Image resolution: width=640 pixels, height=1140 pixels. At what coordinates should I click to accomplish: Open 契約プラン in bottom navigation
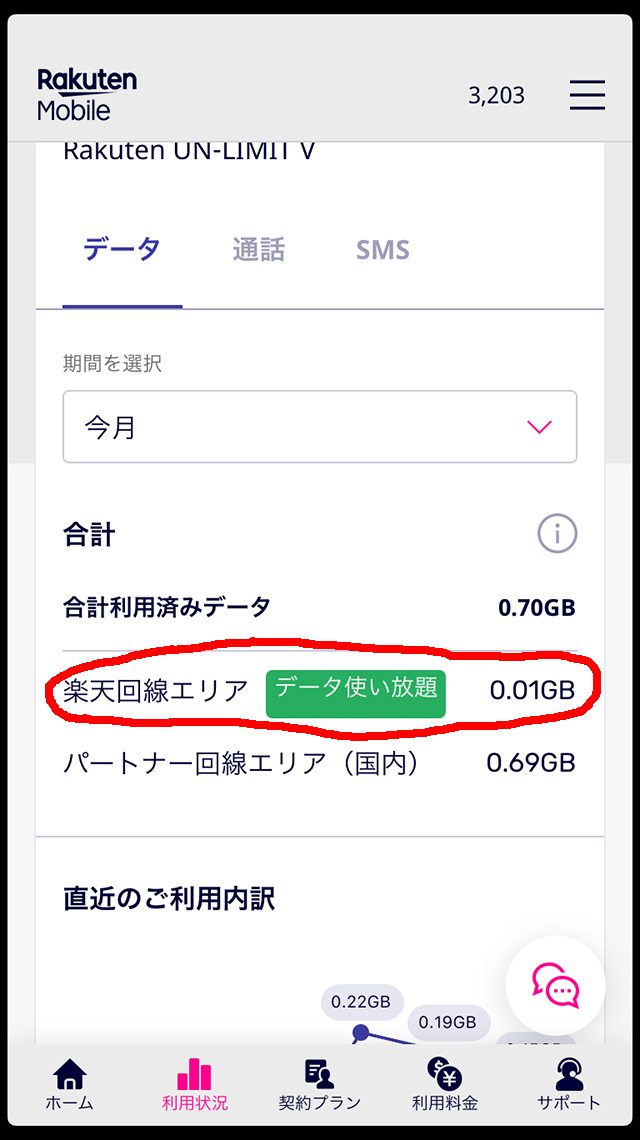click(320, 1084)
